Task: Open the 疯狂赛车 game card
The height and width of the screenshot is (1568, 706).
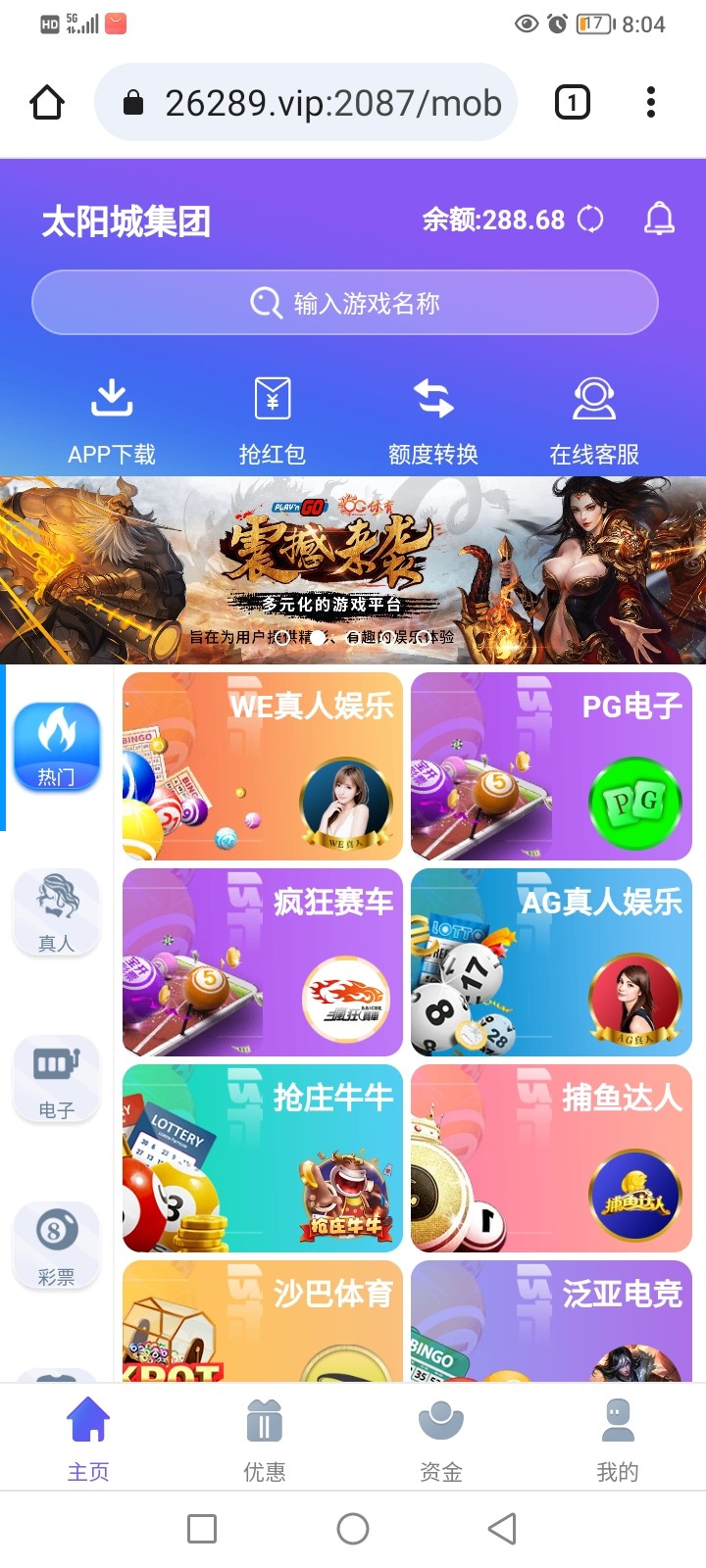Action: pyautogui.click(x=263, y=962)
